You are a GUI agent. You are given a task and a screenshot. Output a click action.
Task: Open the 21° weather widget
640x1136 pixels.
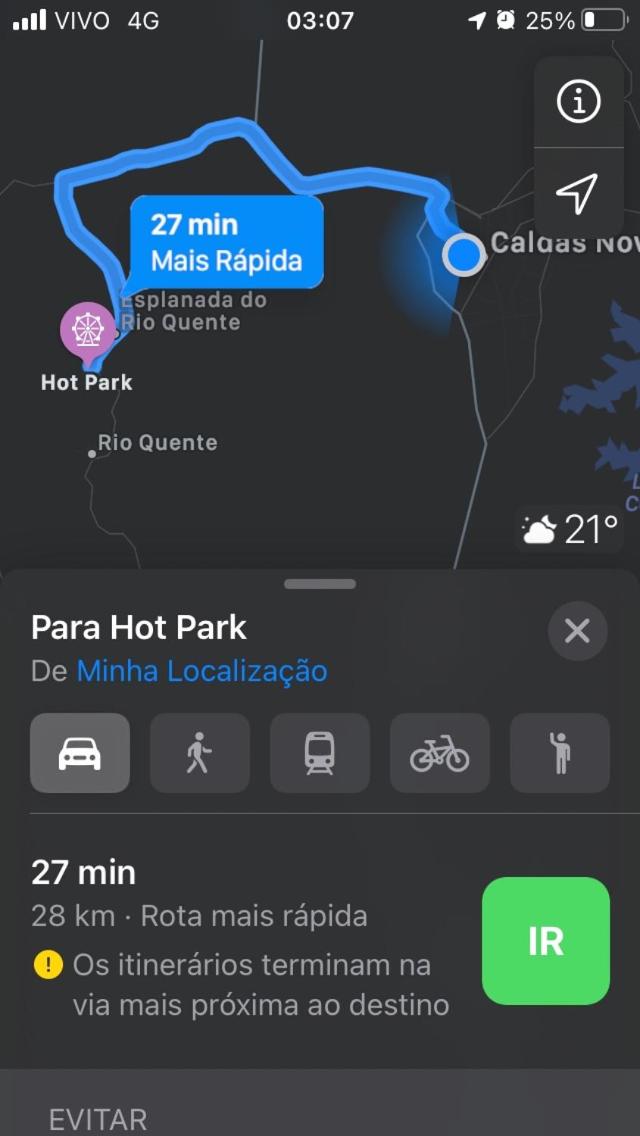pos(570,530)
